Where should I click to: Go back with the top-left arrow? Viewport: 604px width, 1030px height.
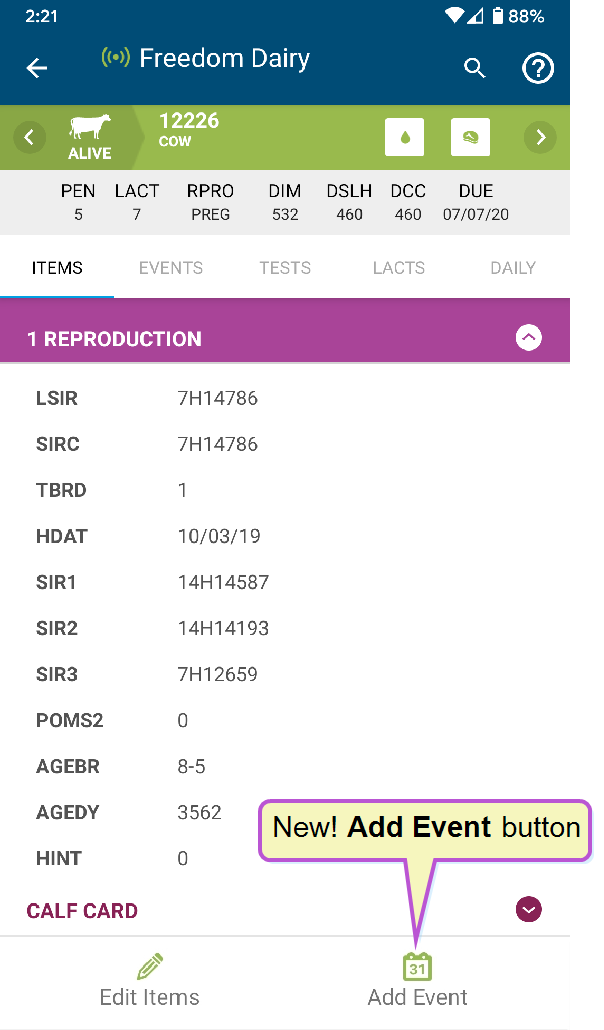36,68
